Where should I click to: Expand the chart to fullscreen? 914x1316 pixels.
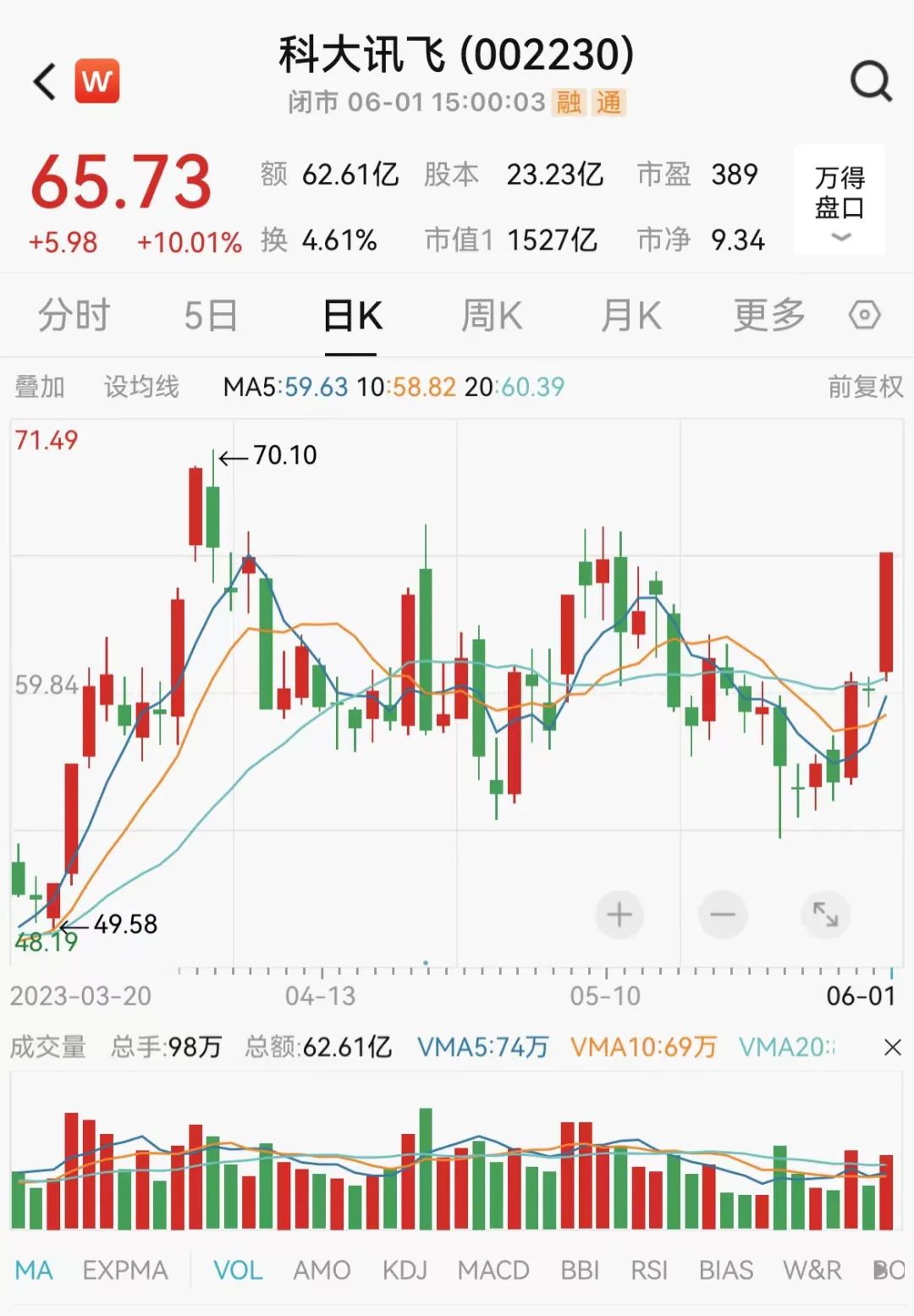pos(825,915)
